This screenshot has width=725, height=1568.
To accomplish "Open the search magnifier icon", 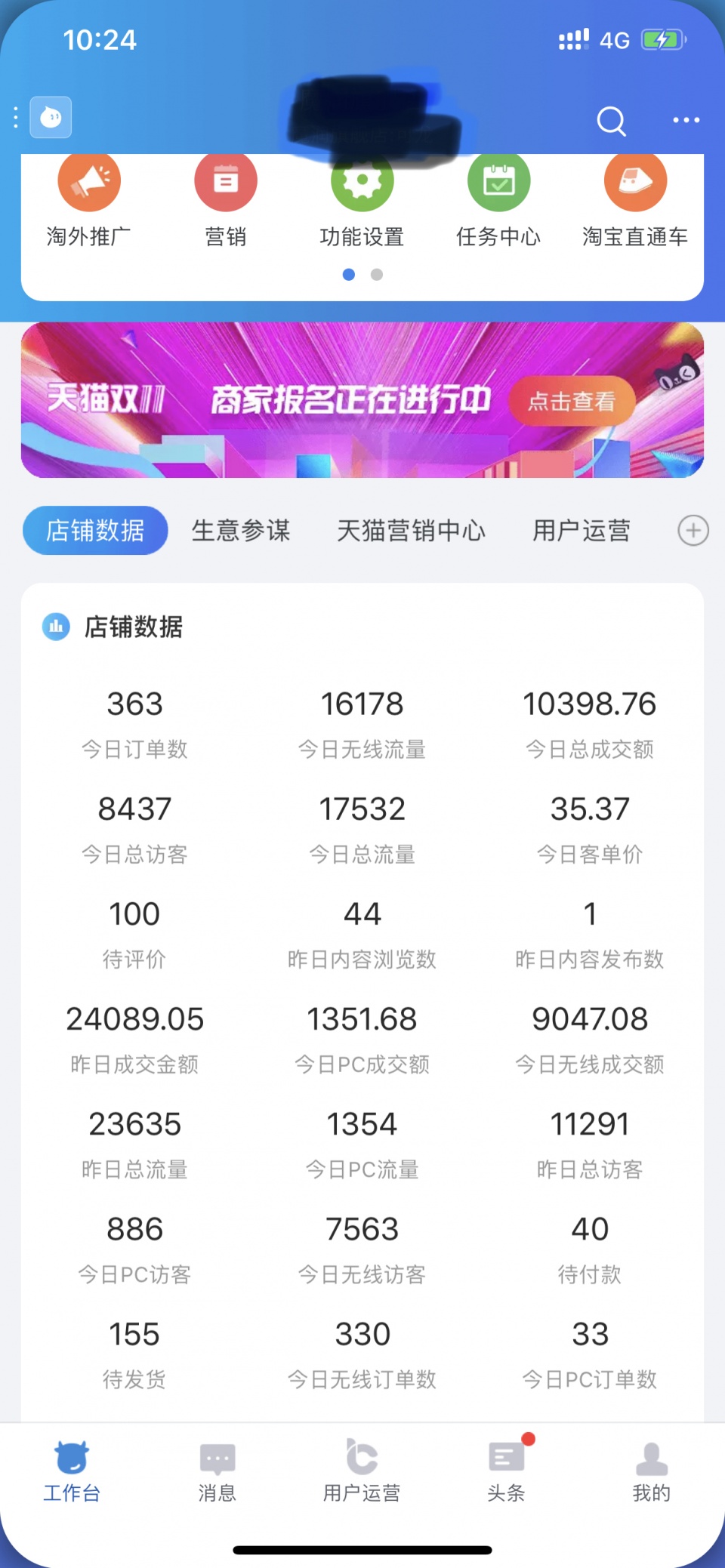I will pyautogui.click(x=611, y=121).
